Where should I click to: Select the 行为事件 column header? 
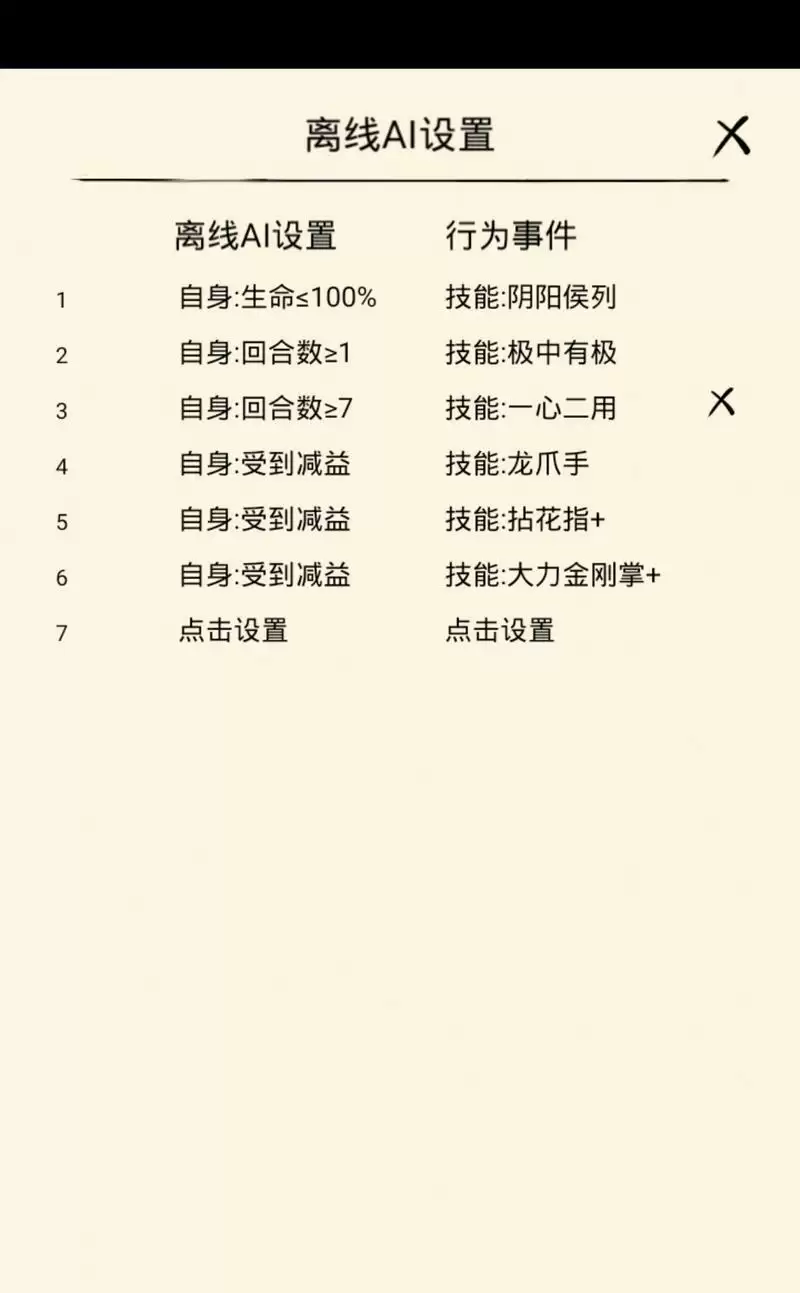pyautogui.click(x=514, y=236)
